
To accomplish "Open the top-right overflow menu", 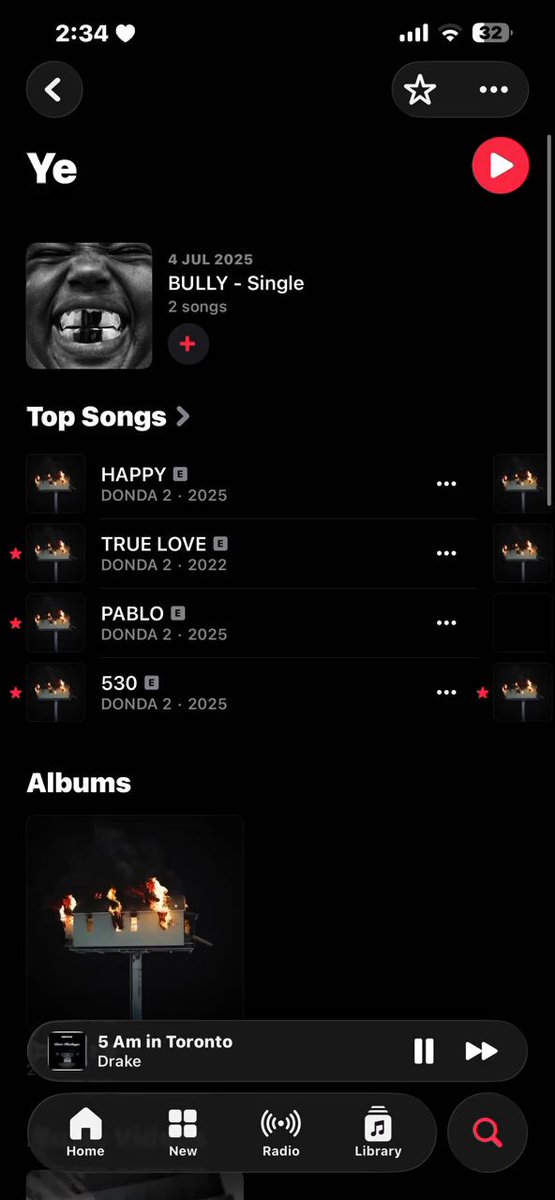I will pyautogui.click(x=493, y=90).
